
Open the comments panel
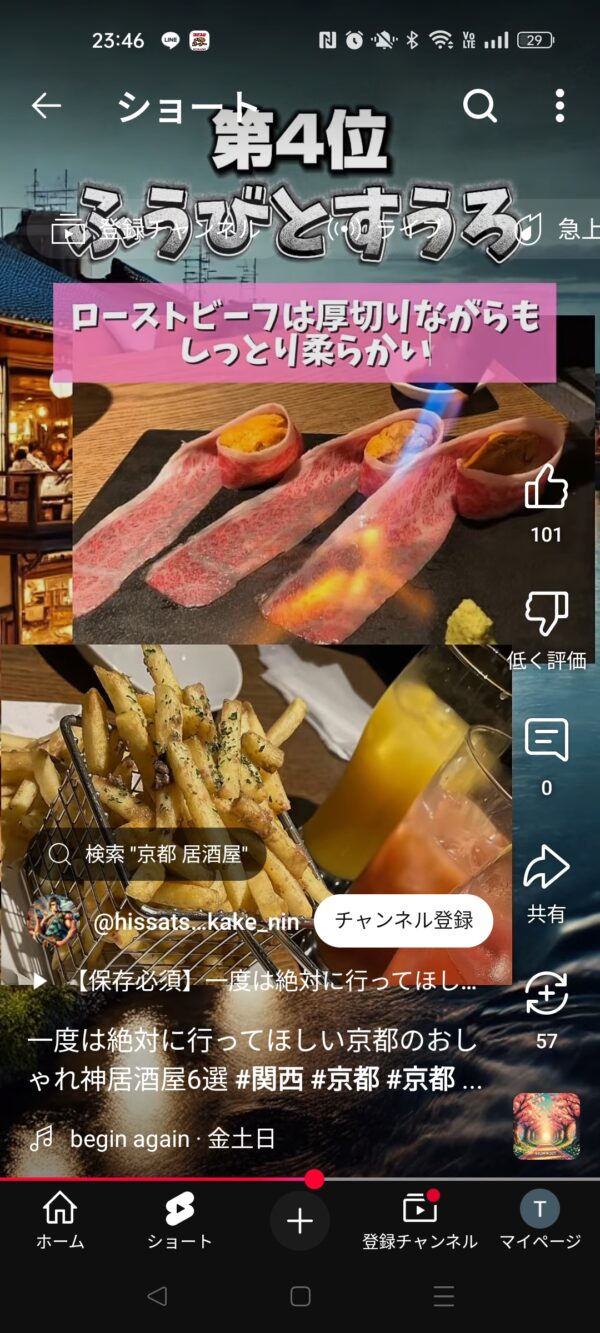546,742
